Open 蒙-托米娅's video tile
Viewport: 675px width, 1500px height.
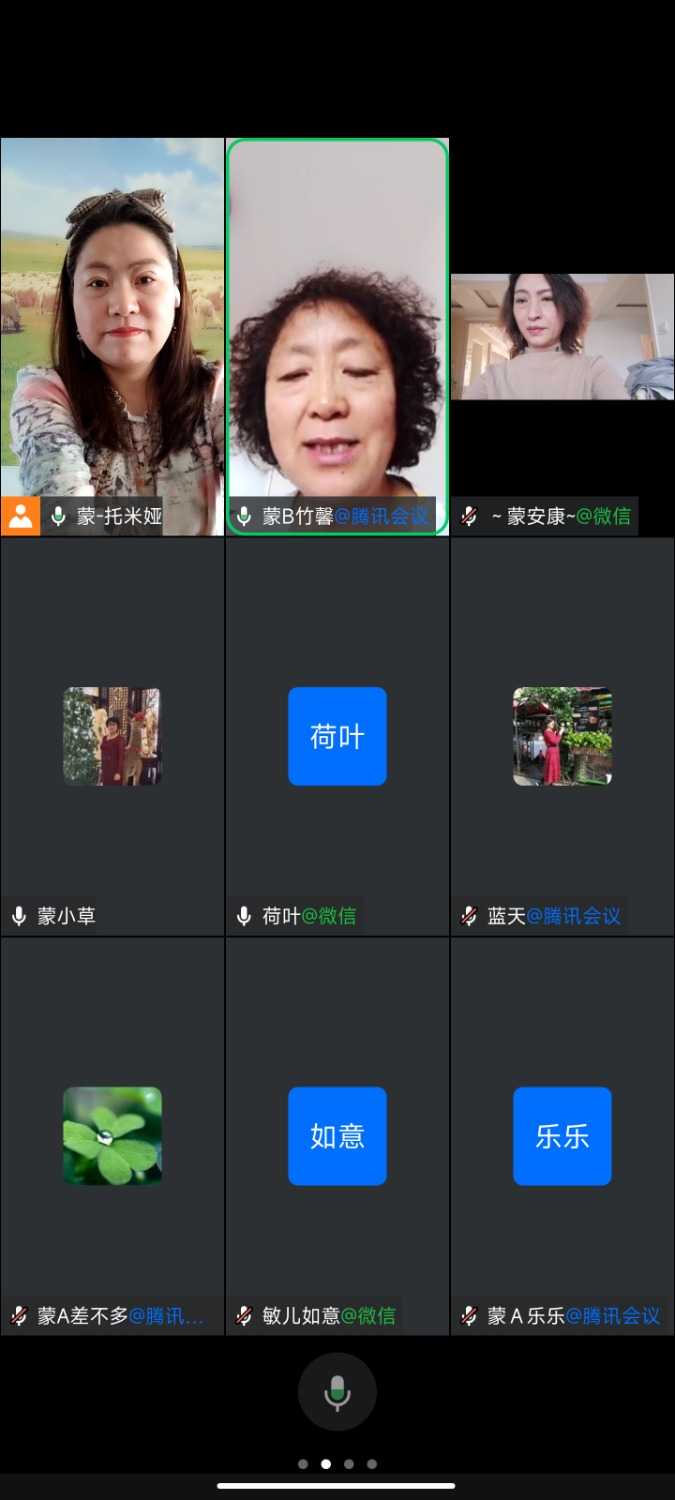click(112, 336)
